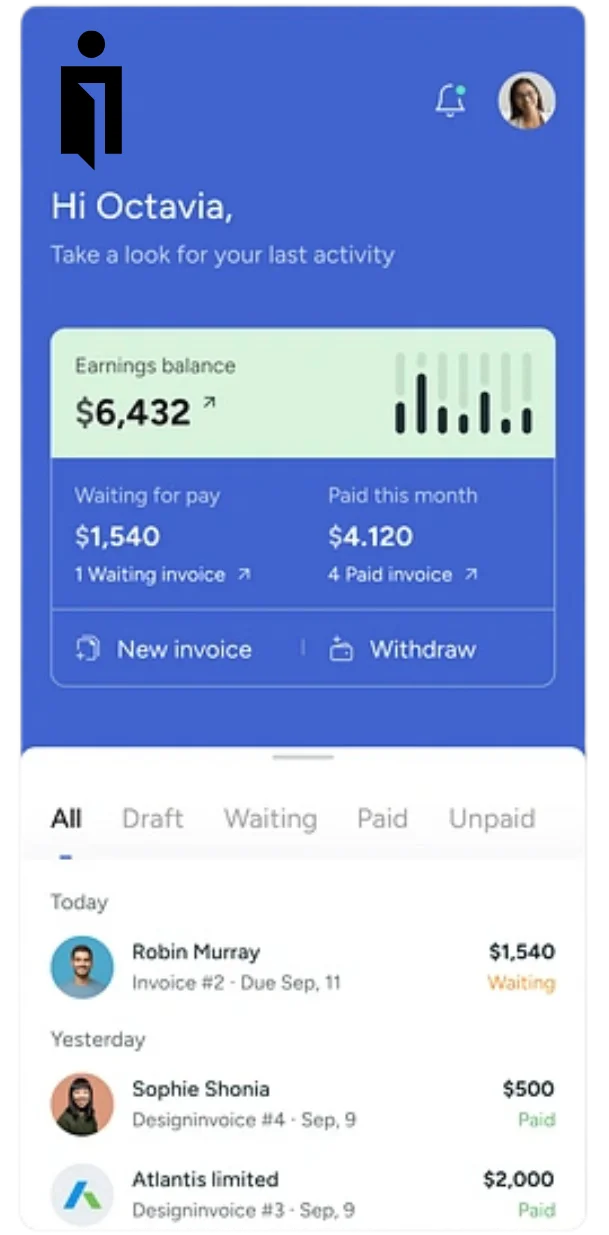The width and height of the screenshot is (609, 1235).
Task: Select the All tab
Action: point(66,819)
